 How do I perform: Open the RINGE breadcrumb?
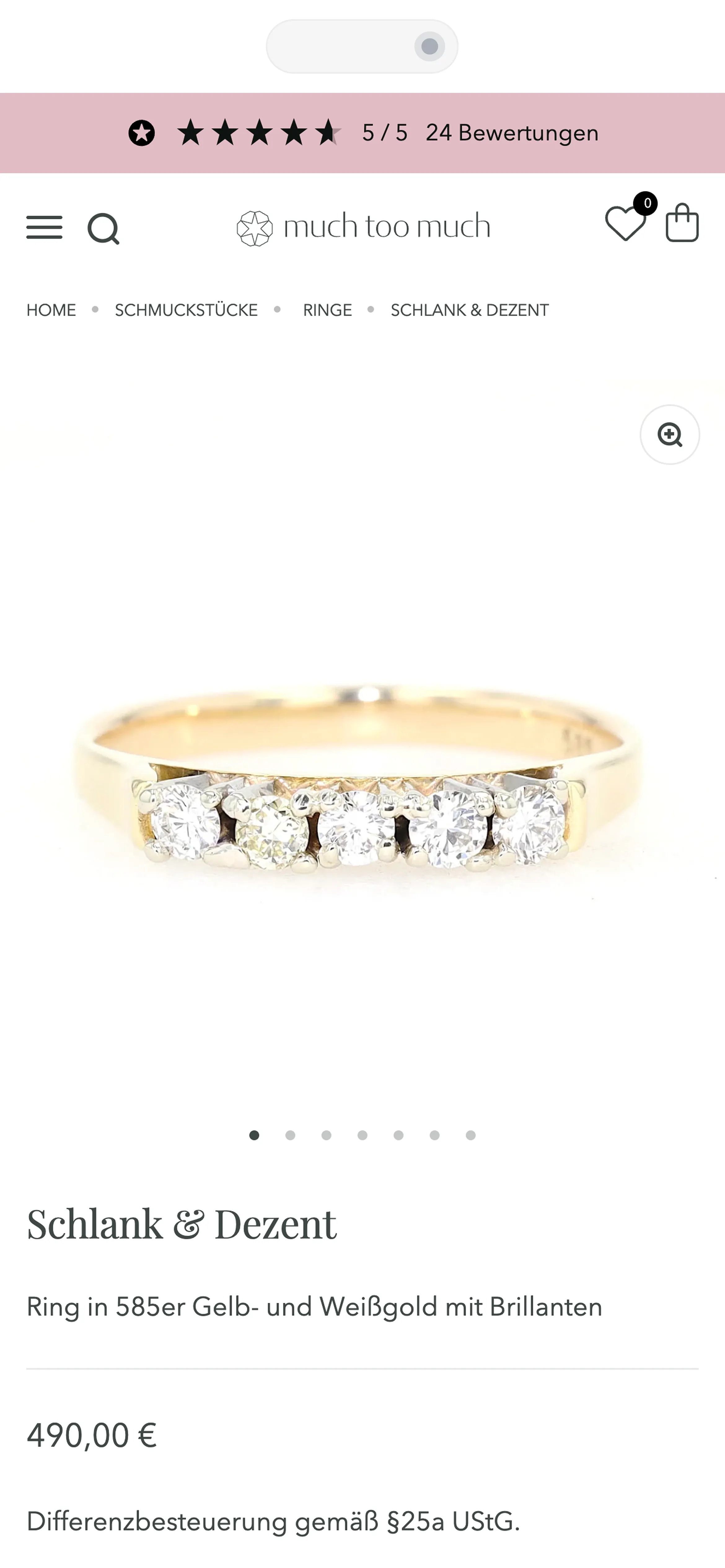coord(327,310)
